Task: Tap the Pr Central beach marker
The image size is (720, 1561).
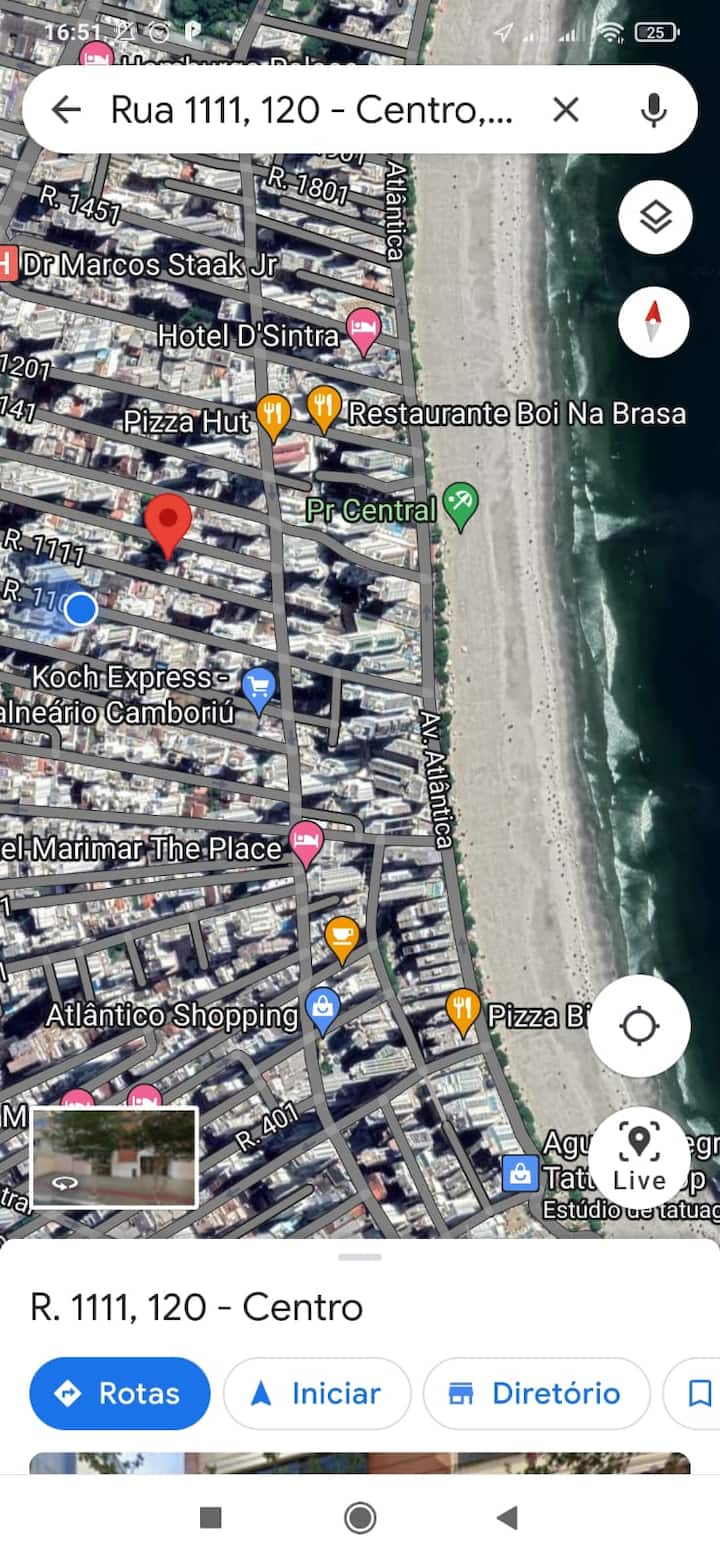Action: (x=461, y=505)
